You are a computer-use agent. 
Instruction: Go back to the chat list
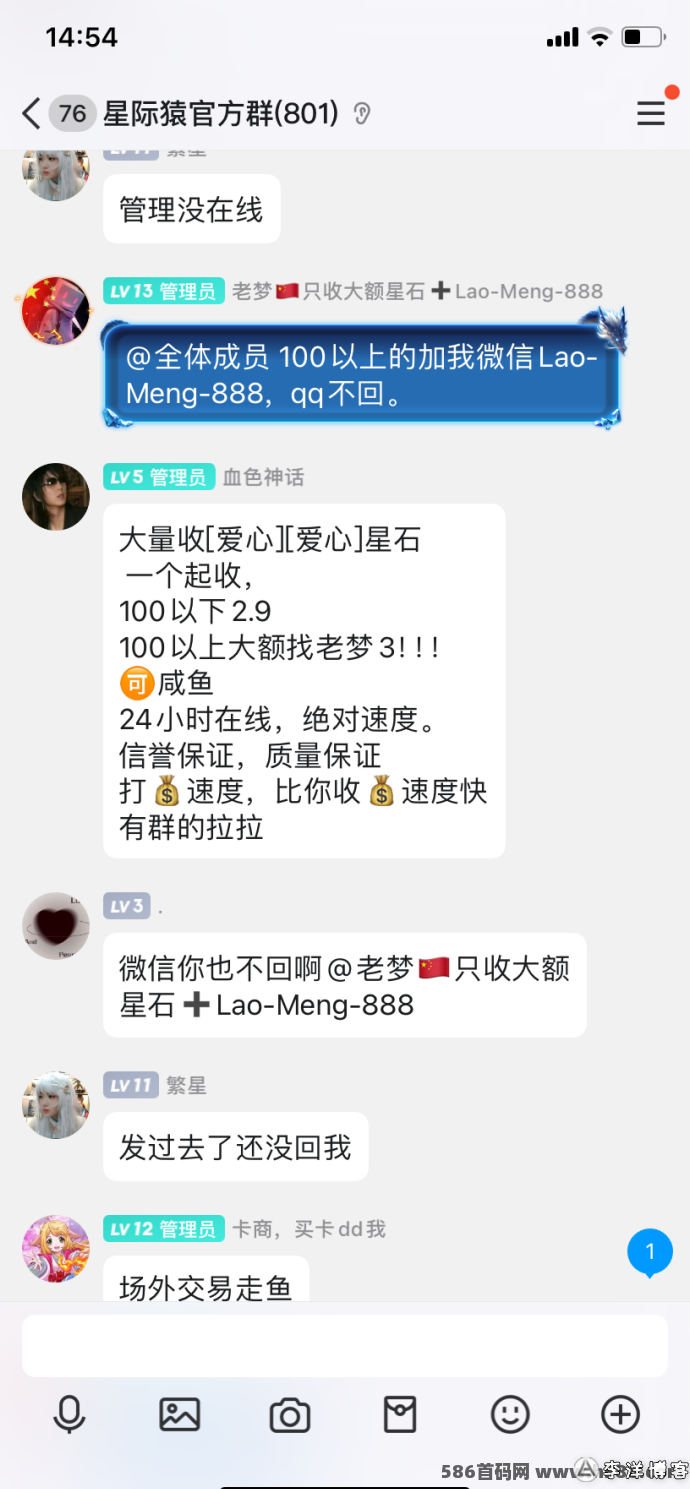[x=32, y=114]
